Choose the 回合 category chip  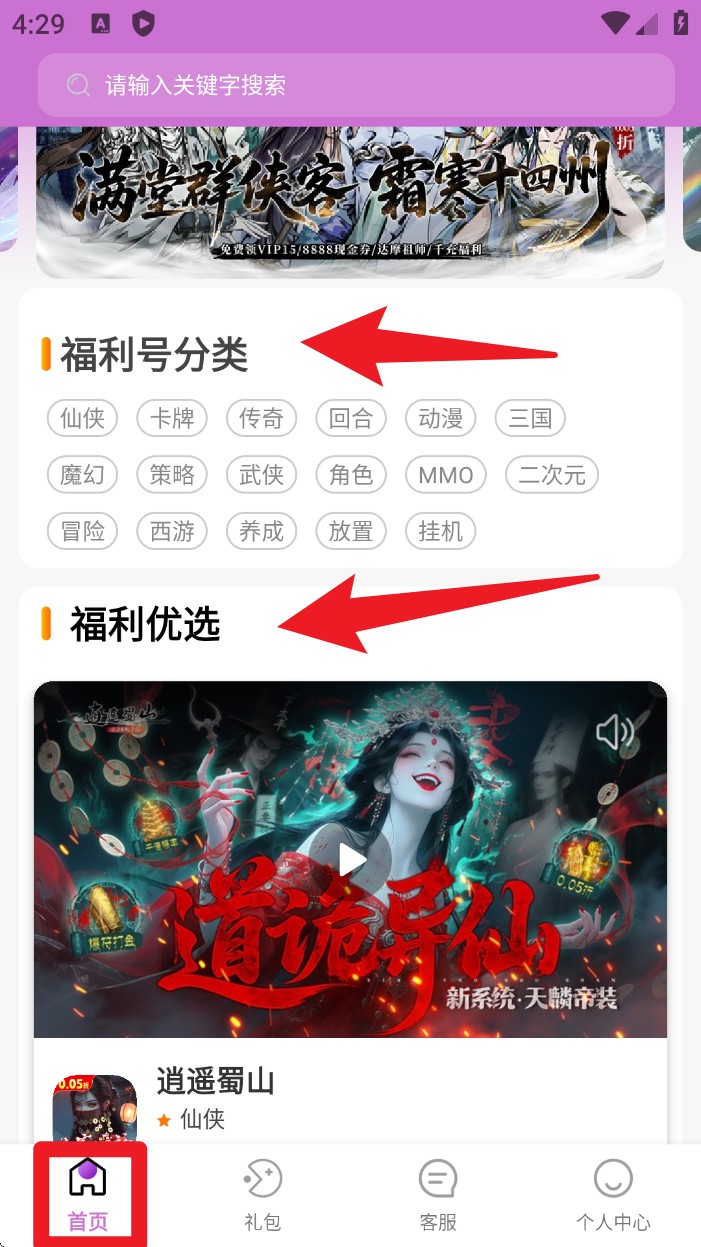click(x=351, y=418)
